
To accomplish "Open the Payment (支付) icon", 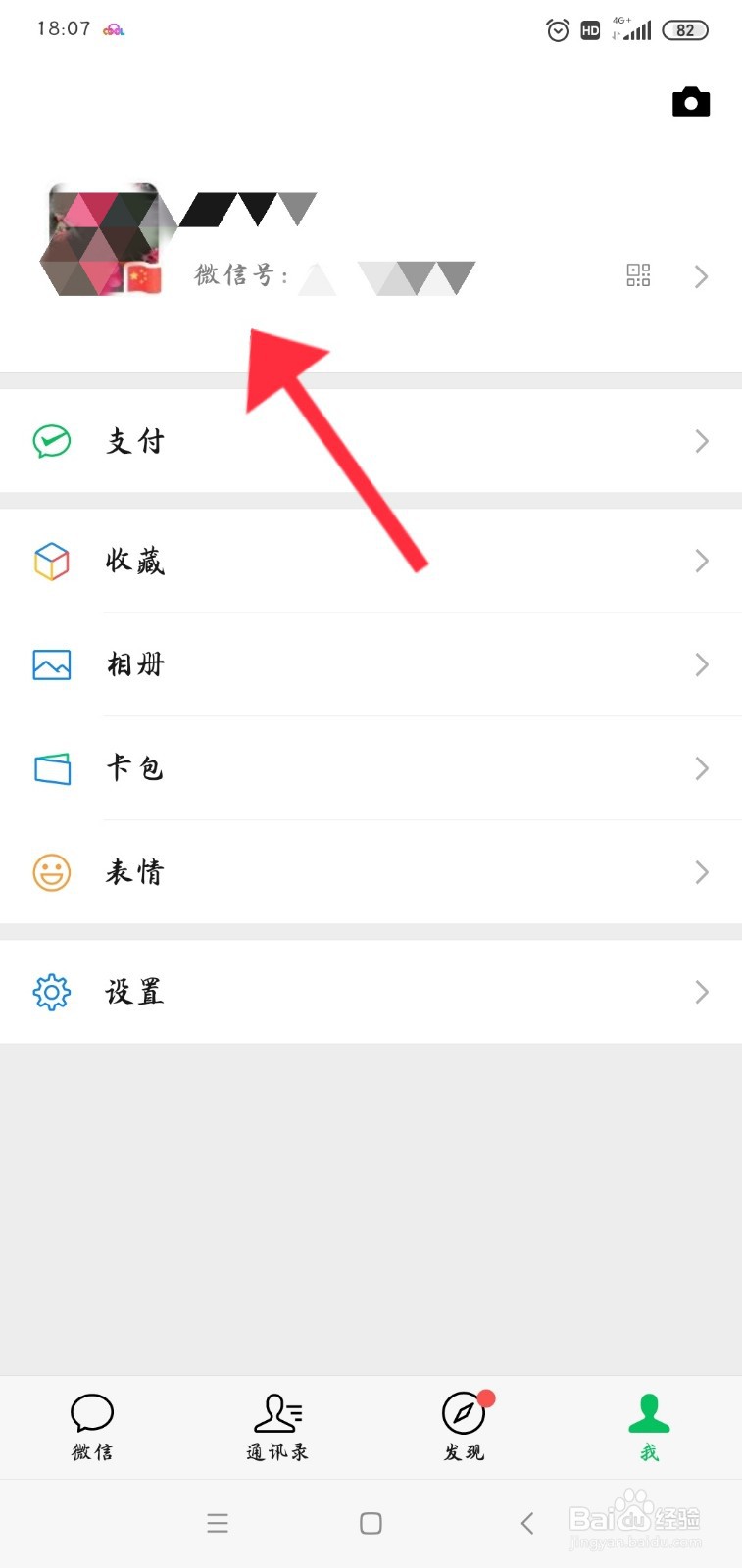I will click(x=51, y=441).
